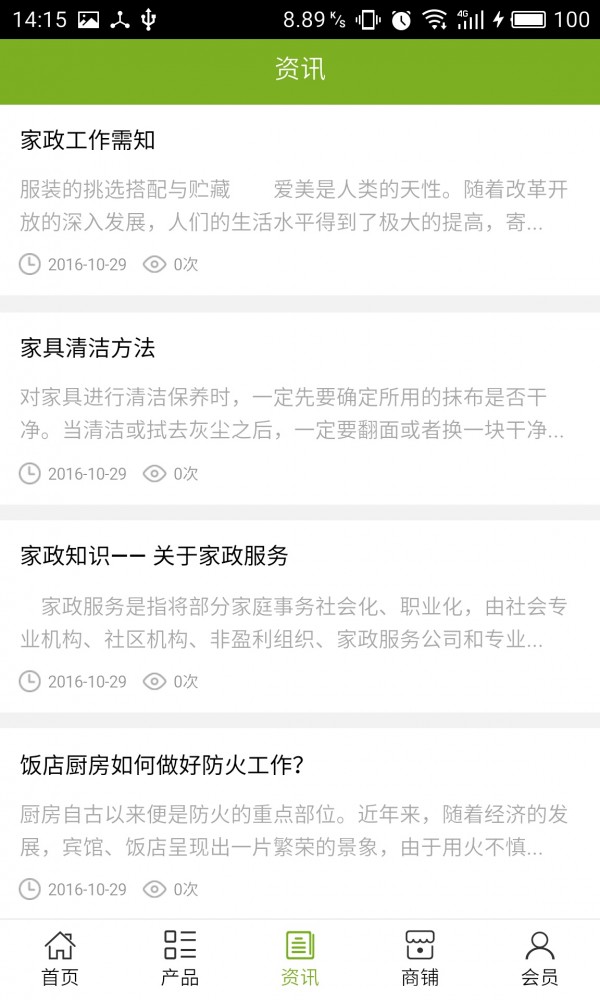600x1000 pixels.
Task: Open the article 家具清洁方法
Action: tap(300, 409)
